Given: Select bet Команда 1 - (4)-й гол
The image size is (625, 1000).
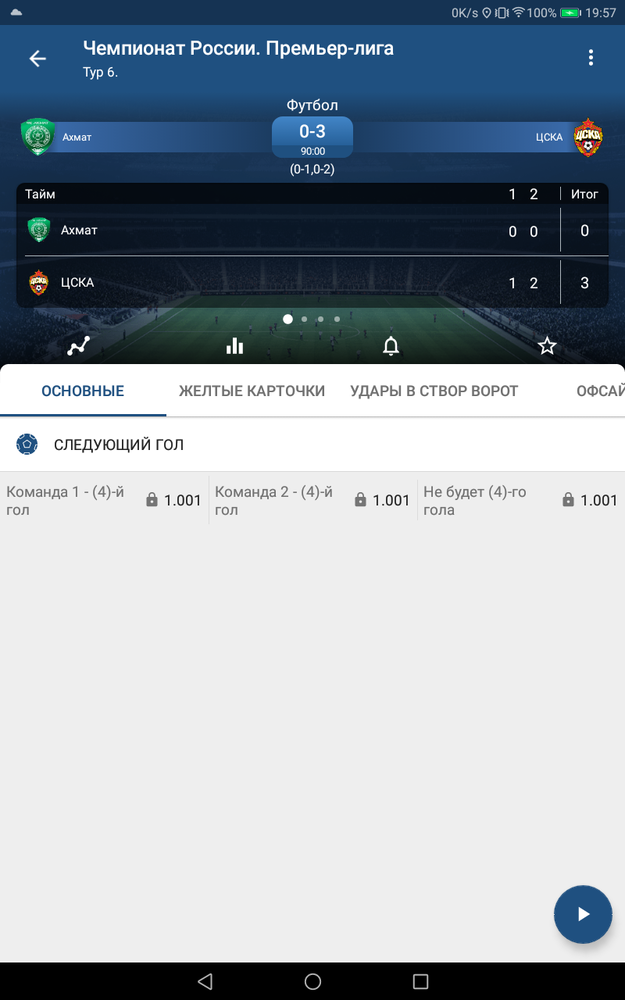Looking at the screenshot, I should [104, 501].
